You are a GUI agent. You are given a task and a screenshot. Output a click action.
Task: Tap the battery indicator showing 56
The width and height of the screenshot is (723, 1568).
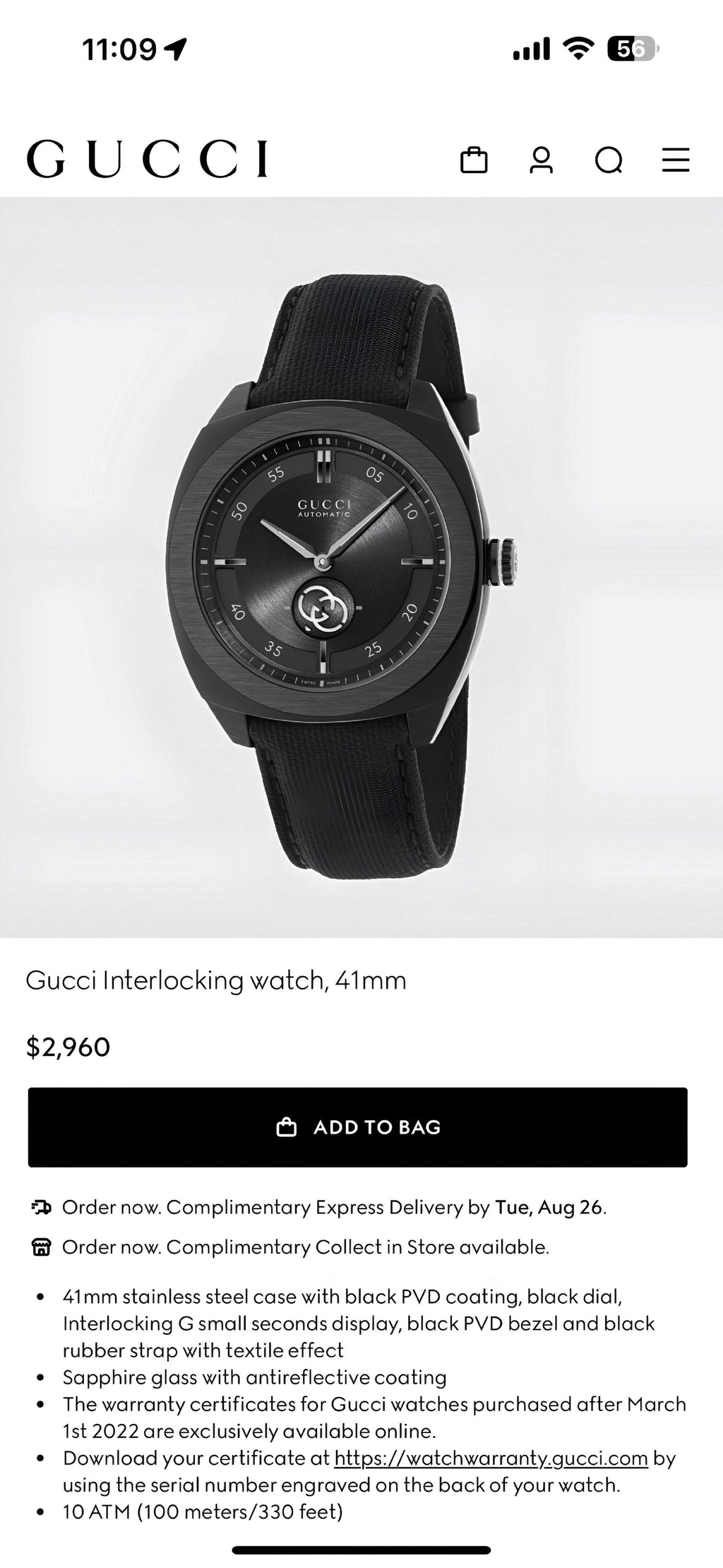[631, 47]
